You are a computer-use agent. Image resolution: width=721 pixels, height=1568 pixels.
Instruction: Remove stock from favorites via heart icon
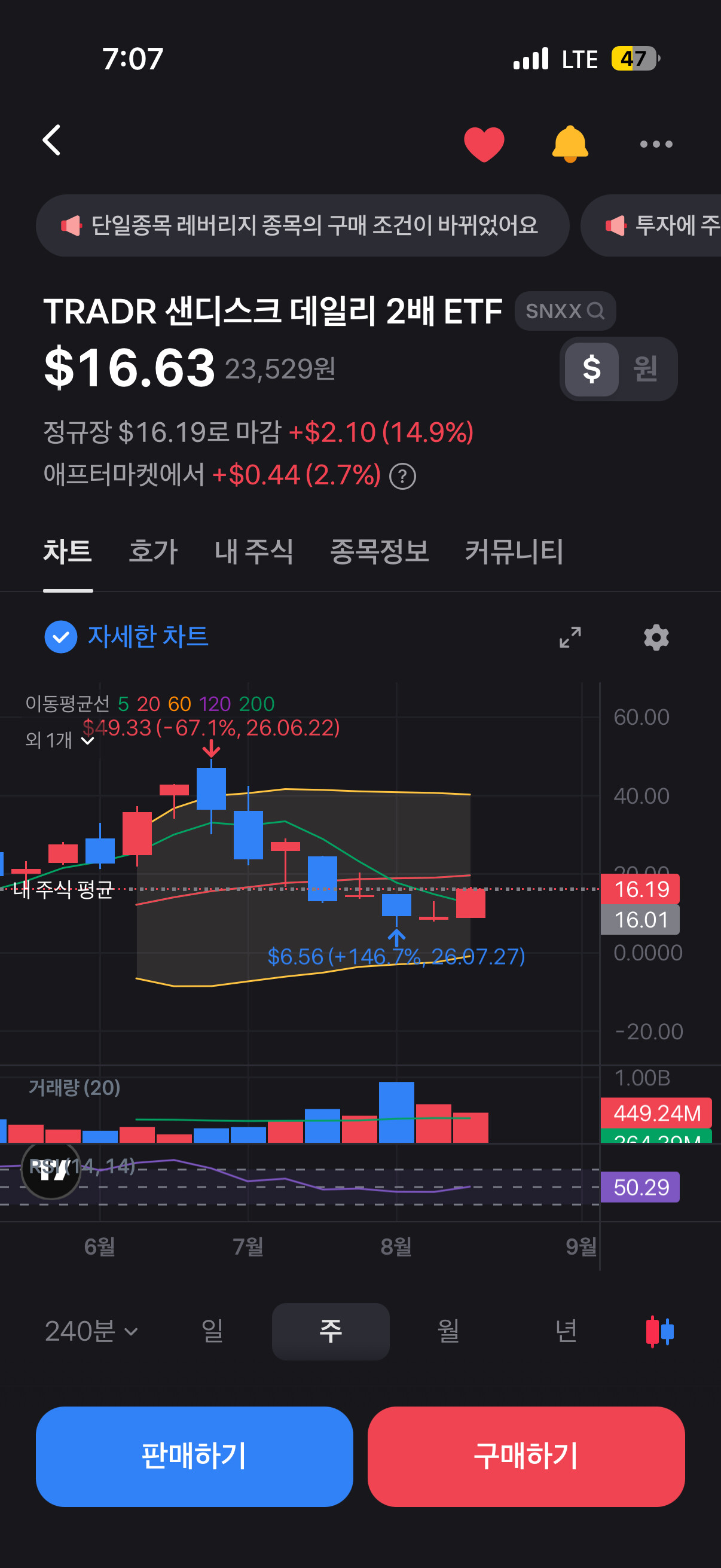point(484,144)
